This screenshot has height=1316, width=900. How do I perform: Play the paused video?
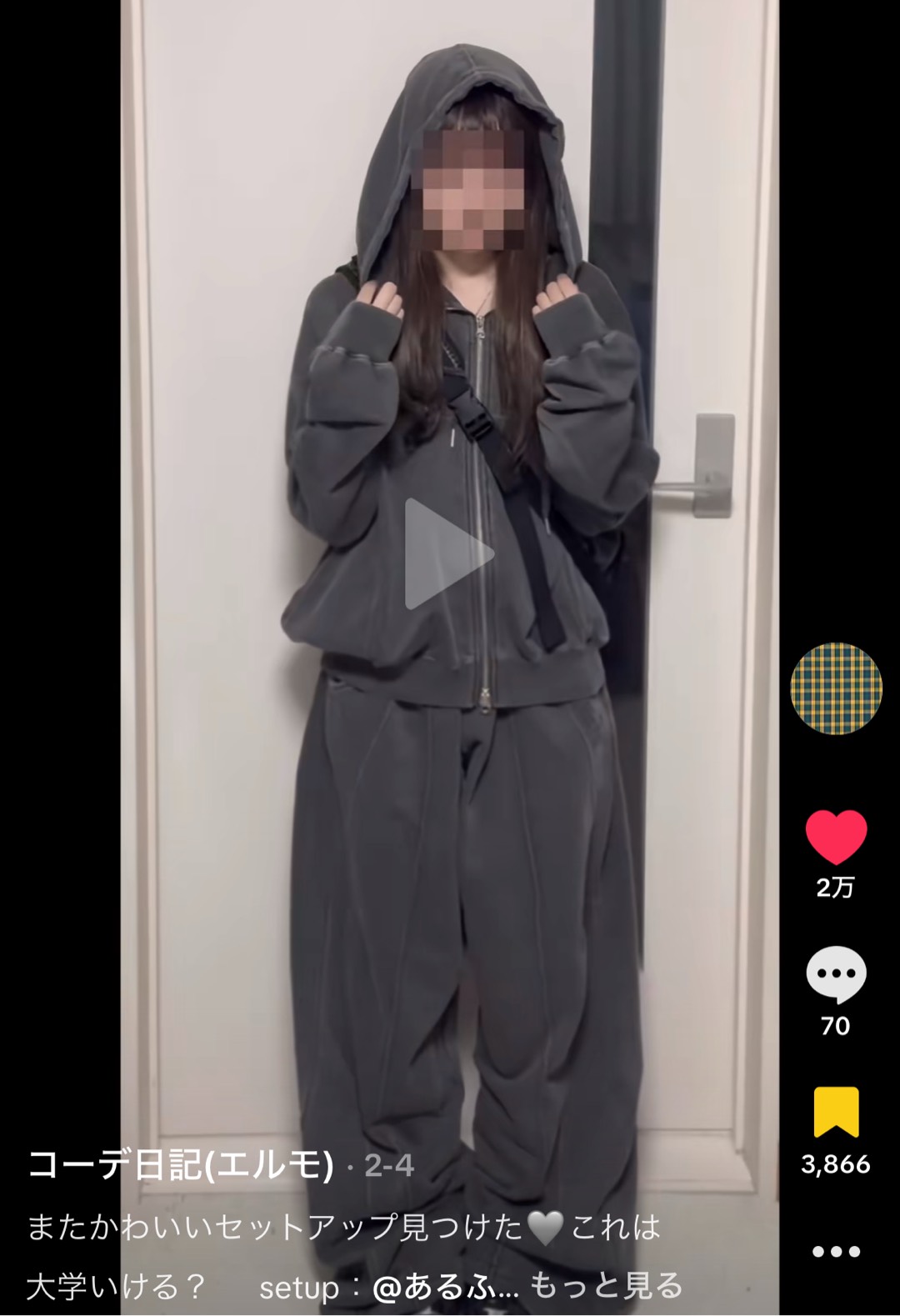point(448,554)
